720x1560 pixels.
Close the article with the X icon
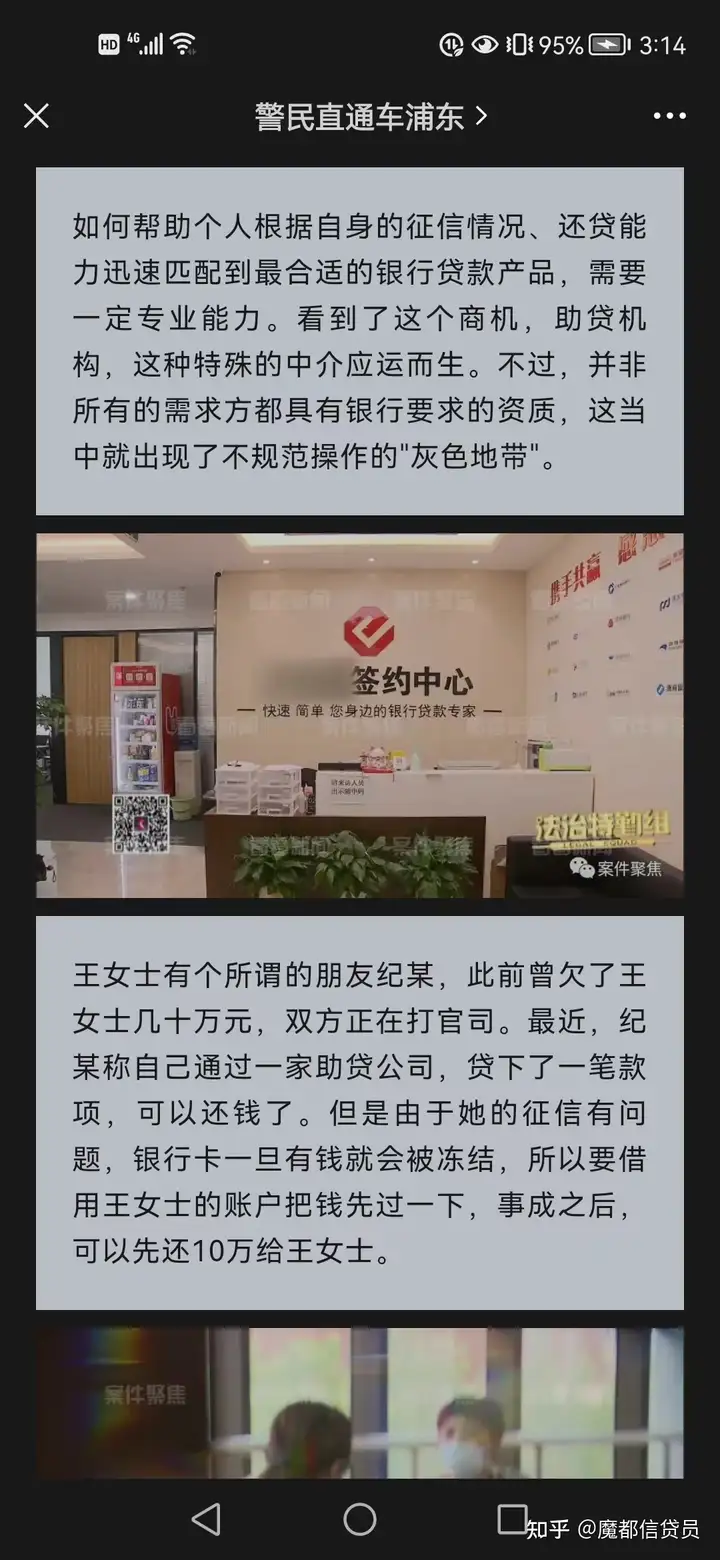(x=36, y=117)
